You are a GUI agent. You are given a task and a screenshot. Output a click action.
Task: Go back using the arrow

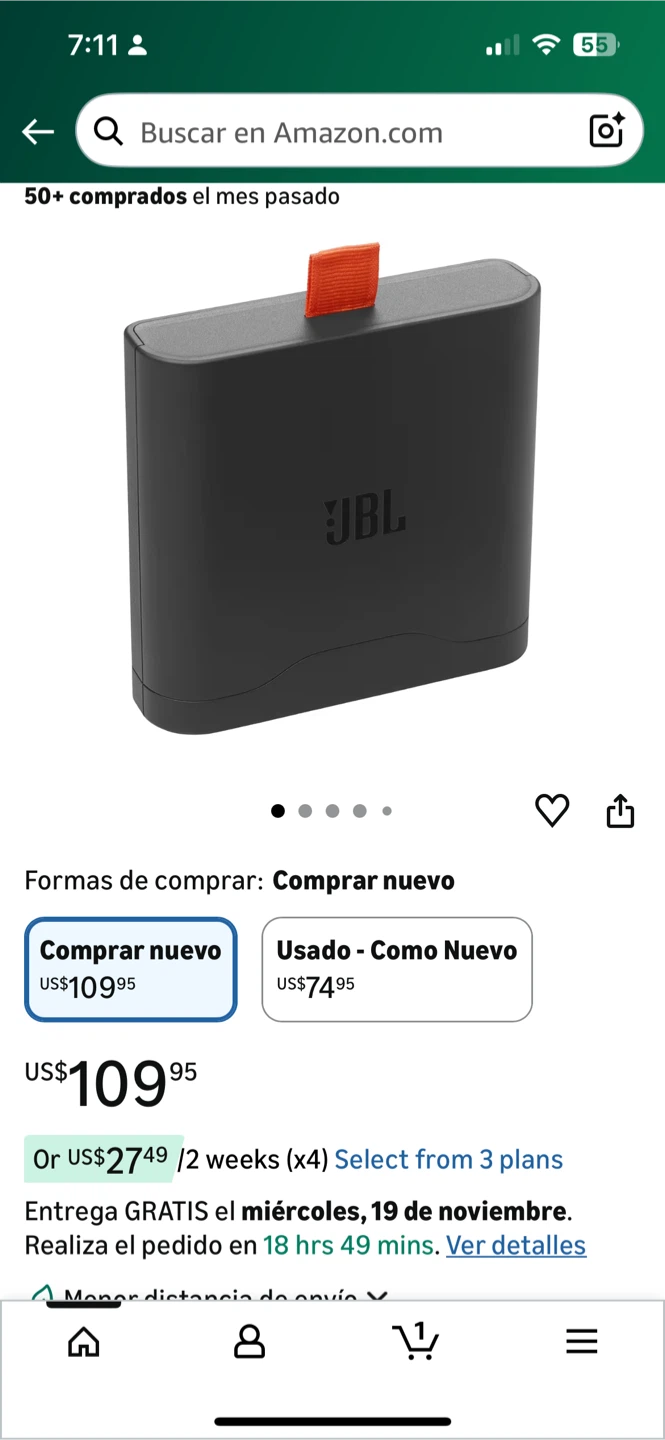click(38, 132)
